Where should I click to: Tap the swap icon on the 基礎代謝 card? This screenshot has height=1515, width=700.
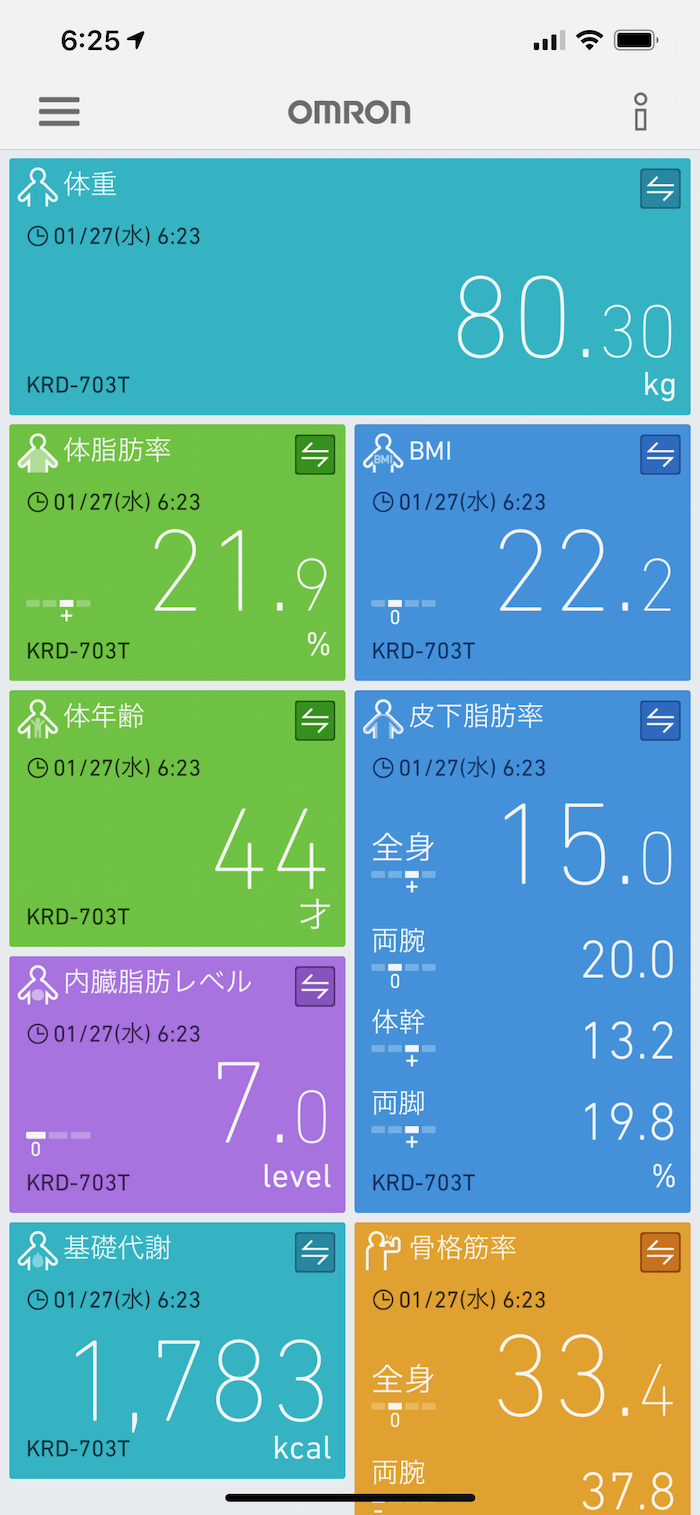(315, 1253)
